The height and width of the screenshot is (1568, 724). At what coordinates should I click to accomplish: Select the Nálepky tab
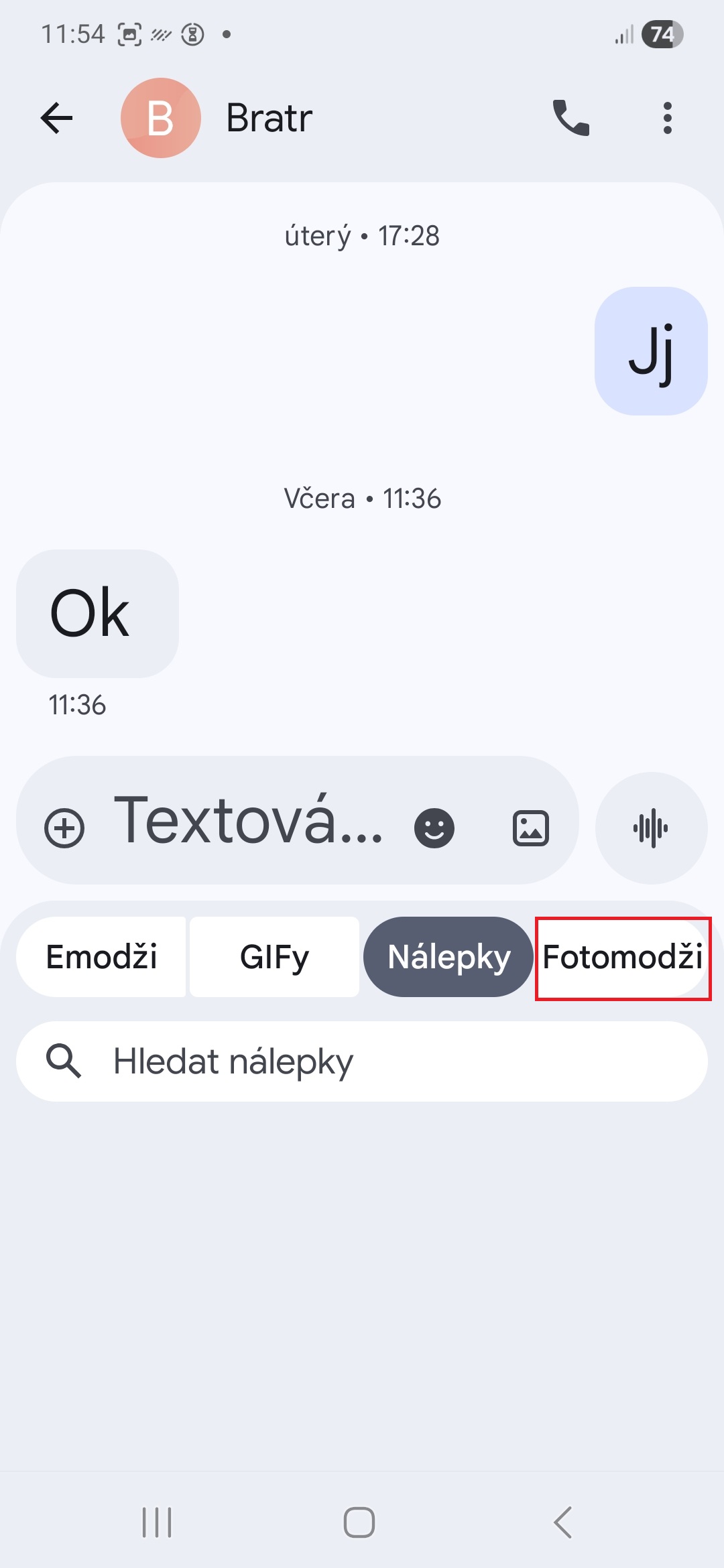coord(448,957)
